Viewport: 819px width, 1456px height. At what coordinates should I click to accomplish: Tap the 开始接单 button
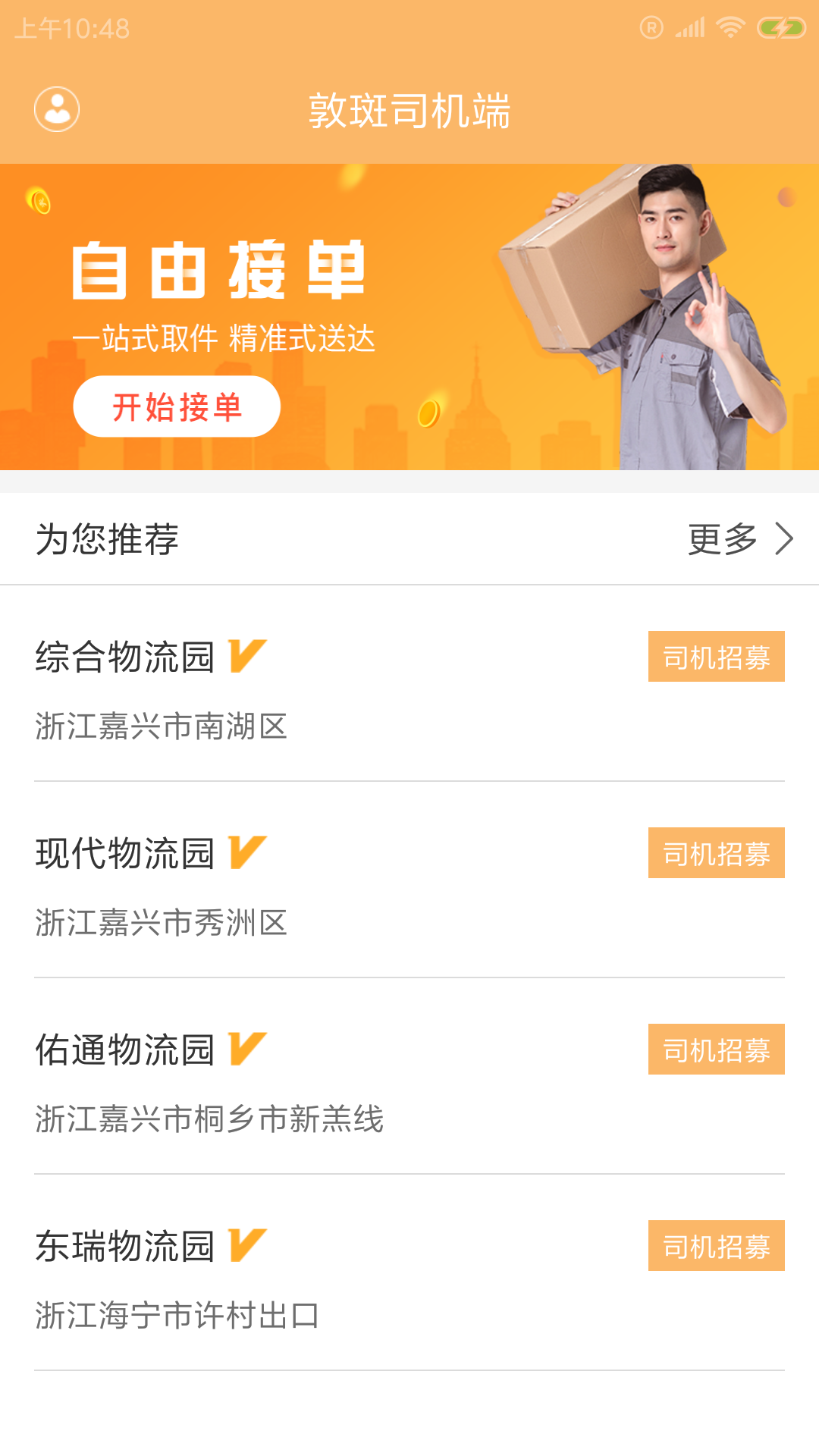(177, 407)
